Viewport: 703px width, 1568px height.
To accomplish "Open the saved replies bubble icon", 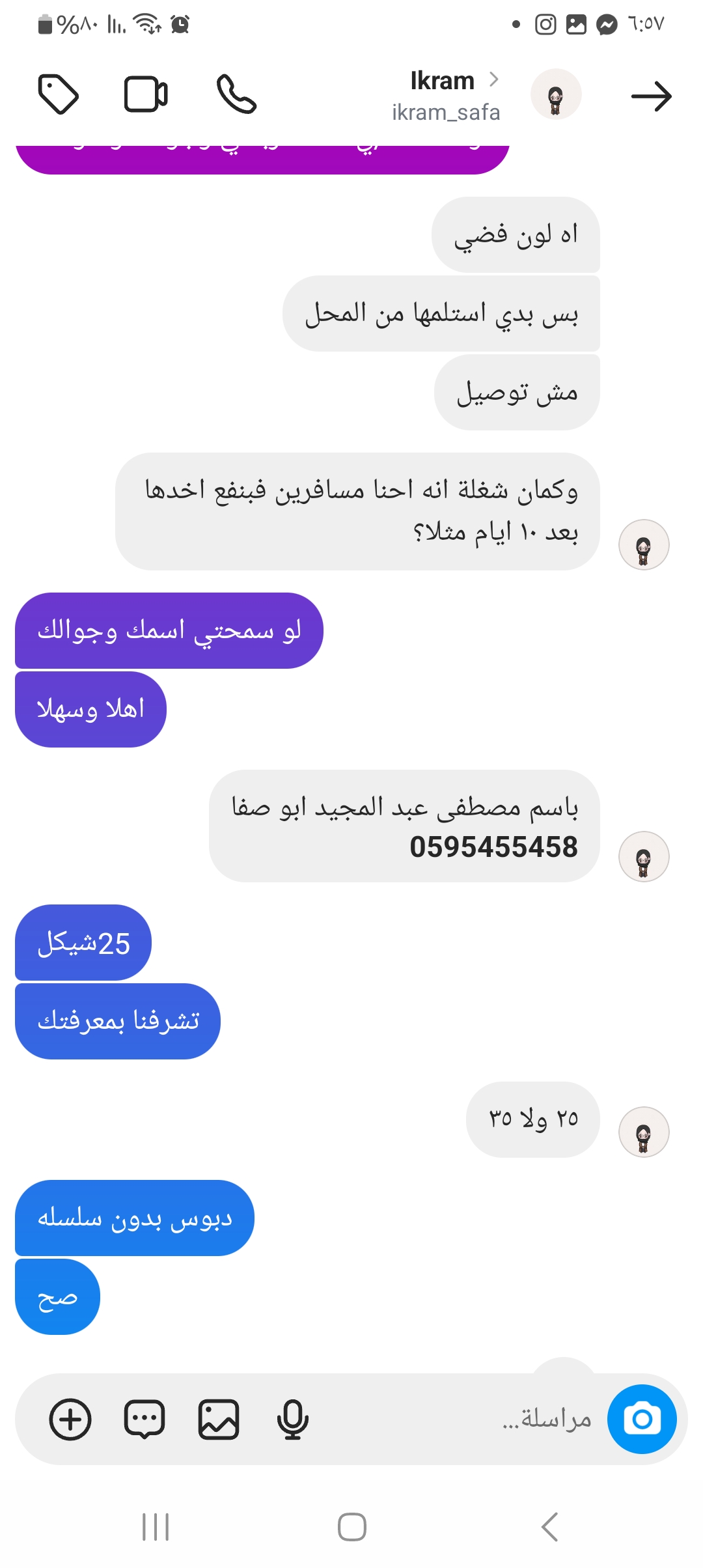I will coord(145,1420).
